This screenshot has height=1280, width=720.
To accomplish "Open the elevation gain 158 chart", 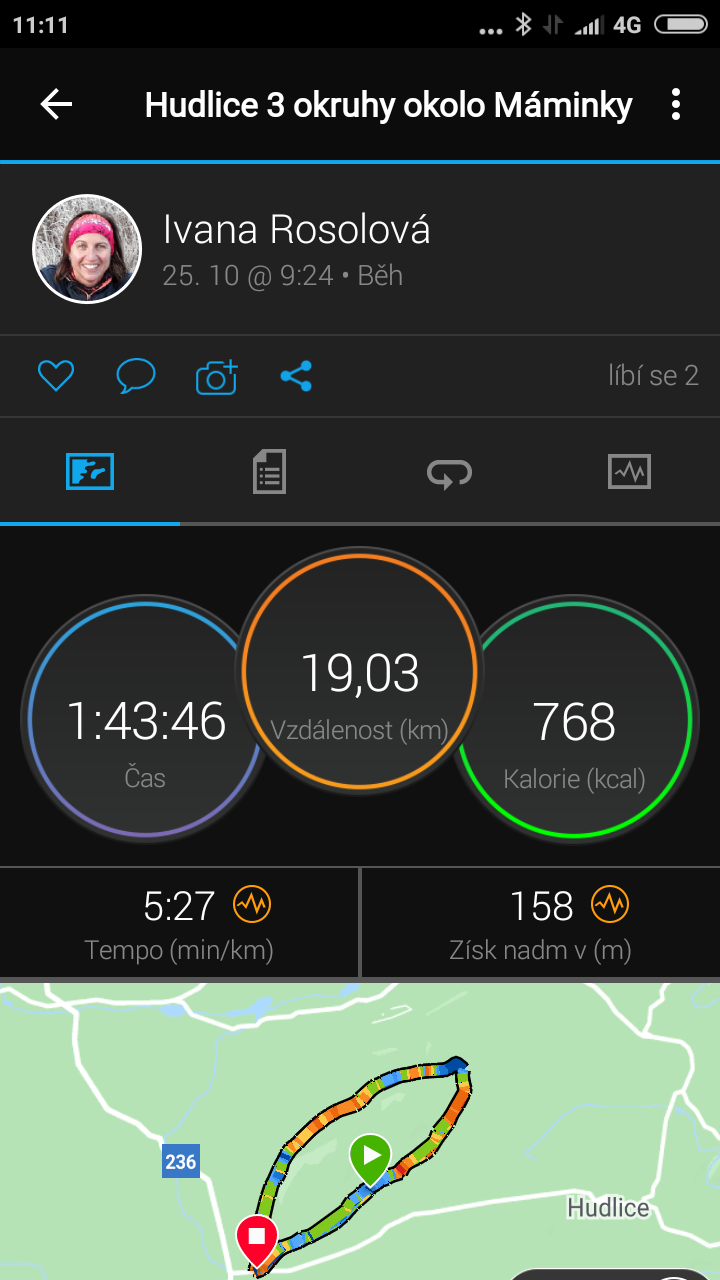I will coord(541,923).
